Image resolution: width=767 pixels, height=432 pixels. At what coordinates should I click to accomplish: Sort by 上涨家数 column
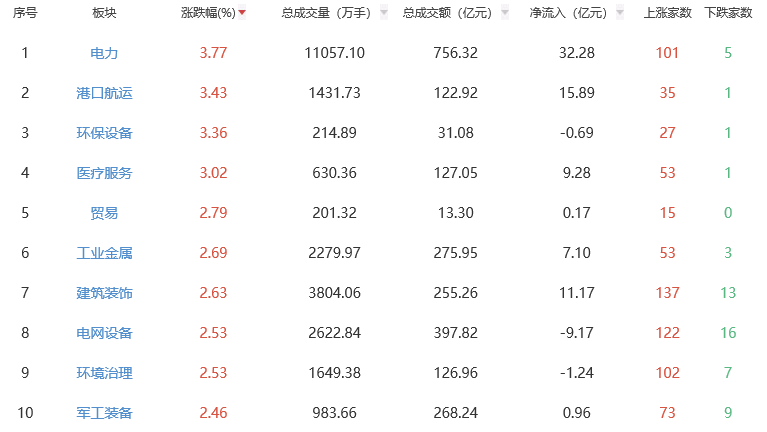669,13
